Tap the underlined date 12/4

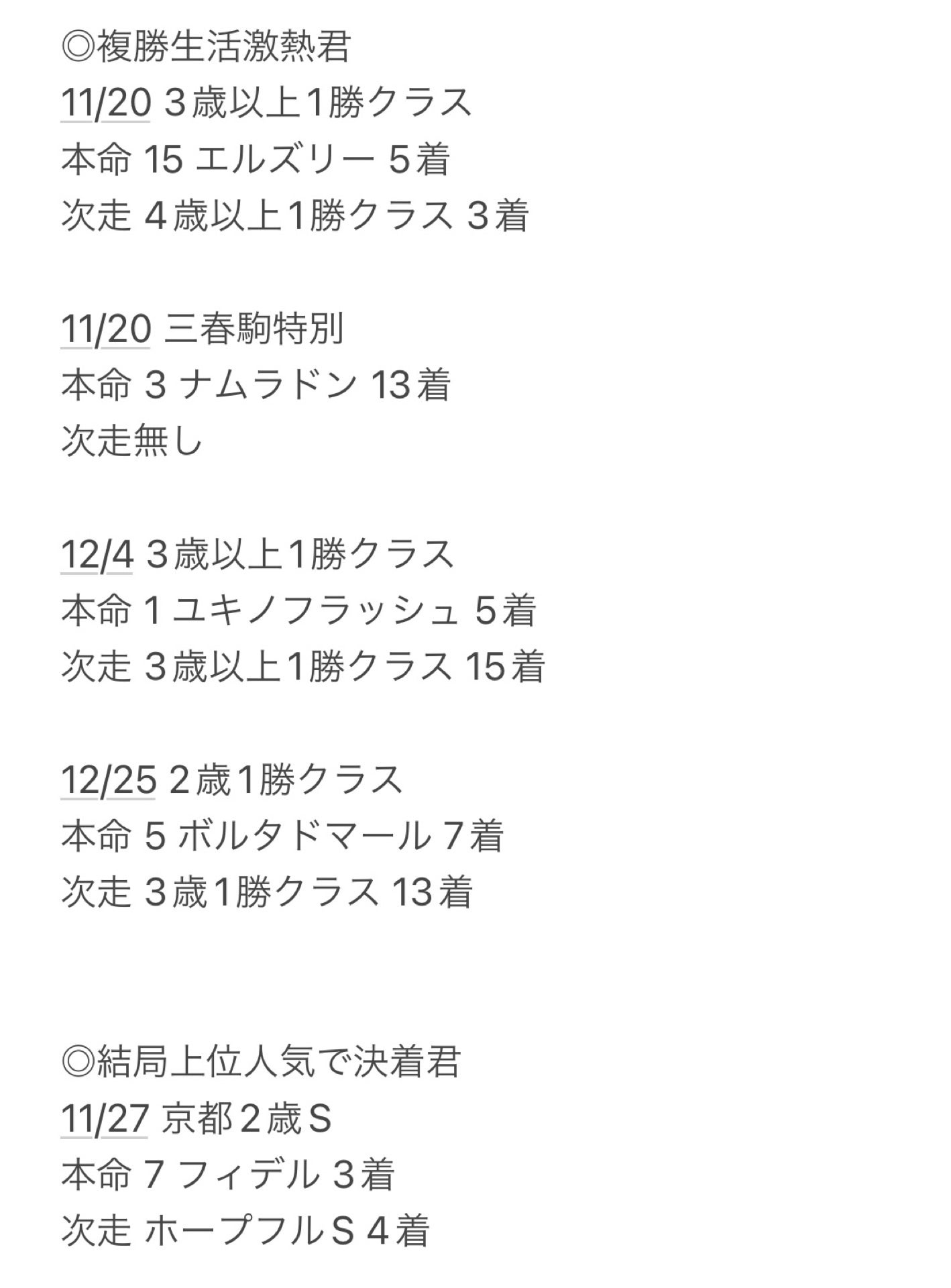pos(97,555)
